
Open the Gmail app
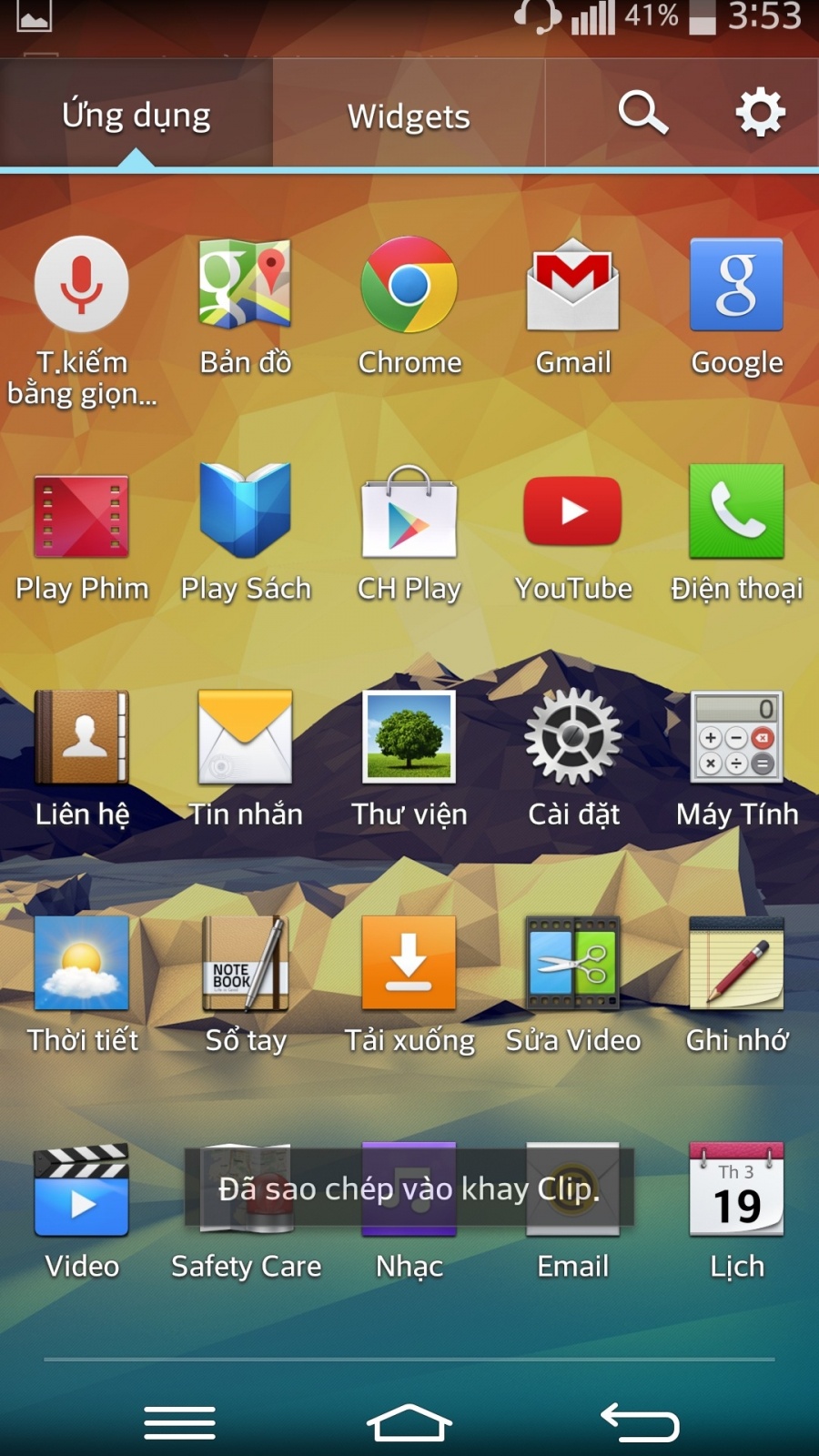pos(572,285)
